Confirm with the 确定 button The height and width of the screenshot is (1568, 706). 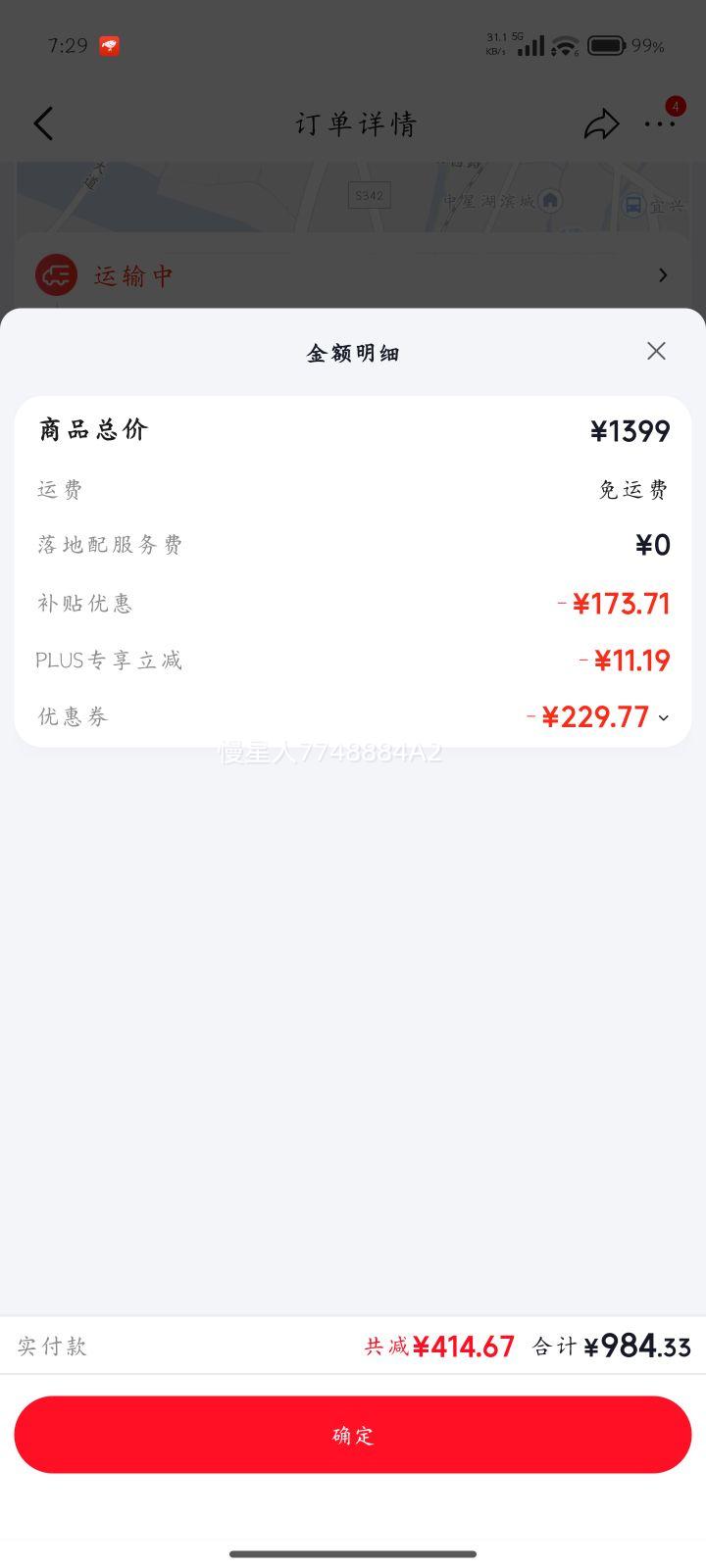click(x=353, y=1435)
